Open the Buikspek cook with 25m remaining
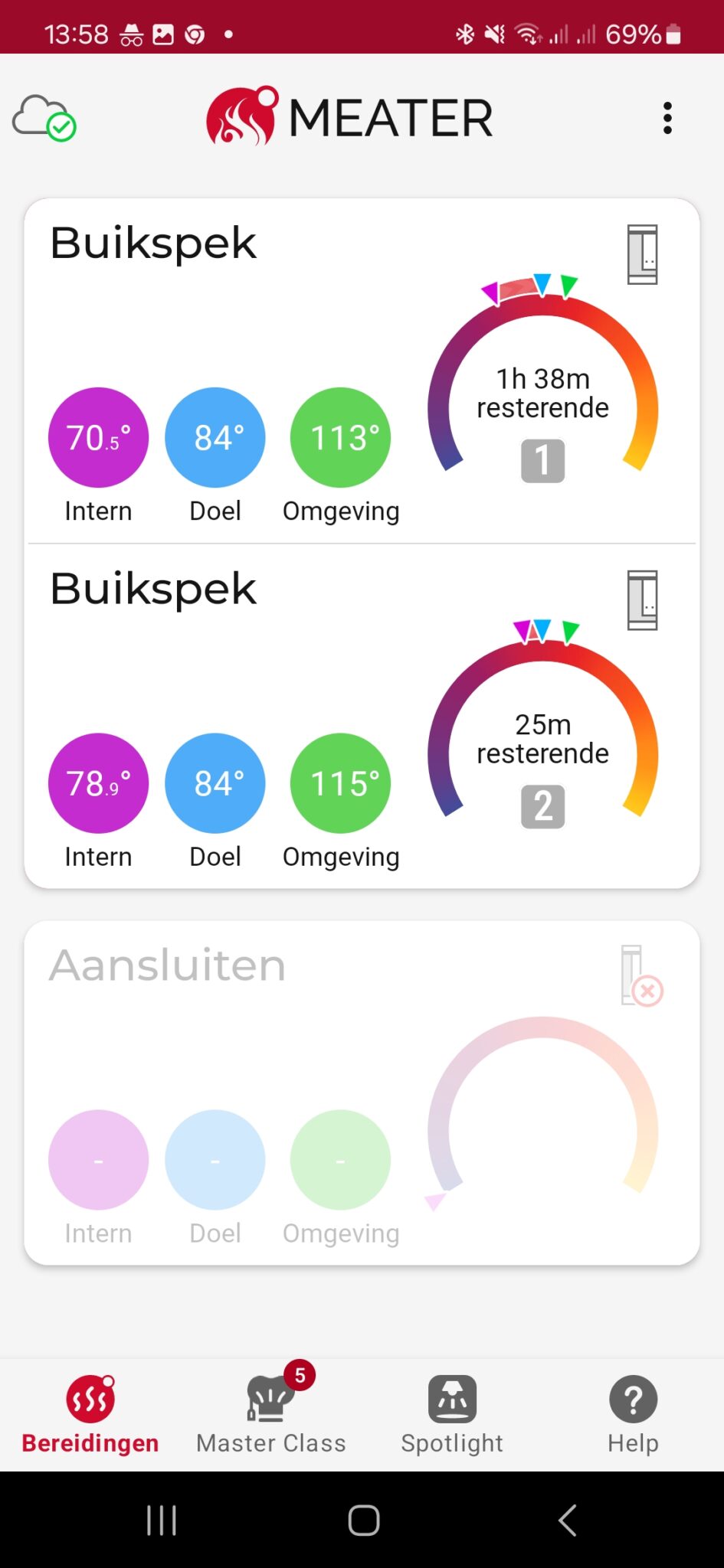This screenshot has width=724, height=1568. pyautogui.click(x=362, y=716)
